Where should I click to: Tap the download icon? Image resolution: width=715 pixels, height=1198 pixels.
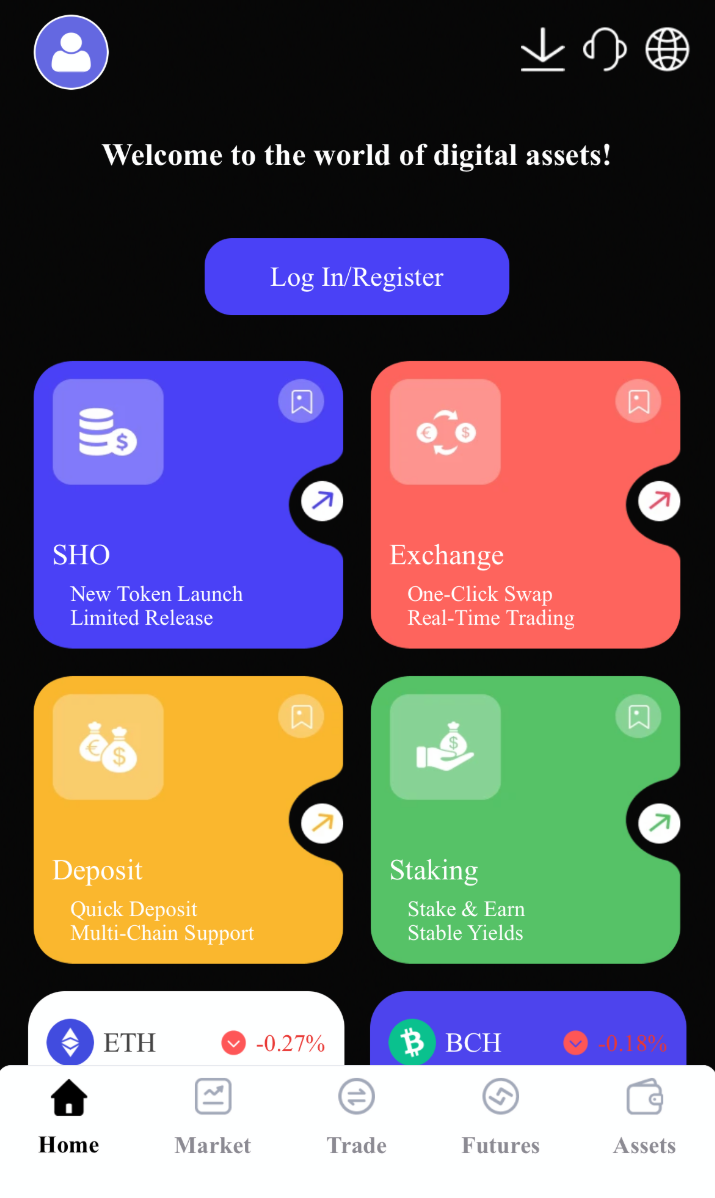coord(543,49)
